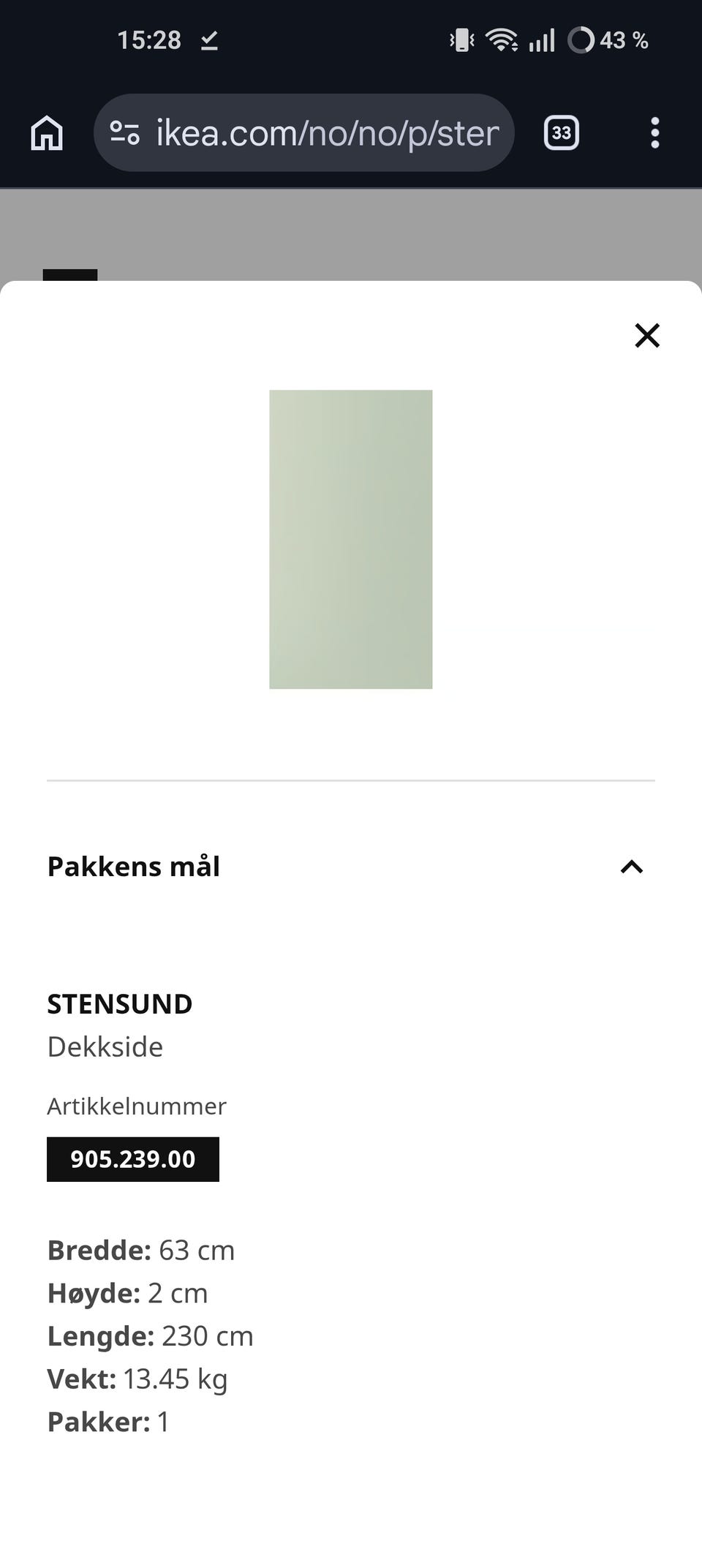Select the article number 905.239.00 badge
702x1568 pixels.
pos(132,1158)
